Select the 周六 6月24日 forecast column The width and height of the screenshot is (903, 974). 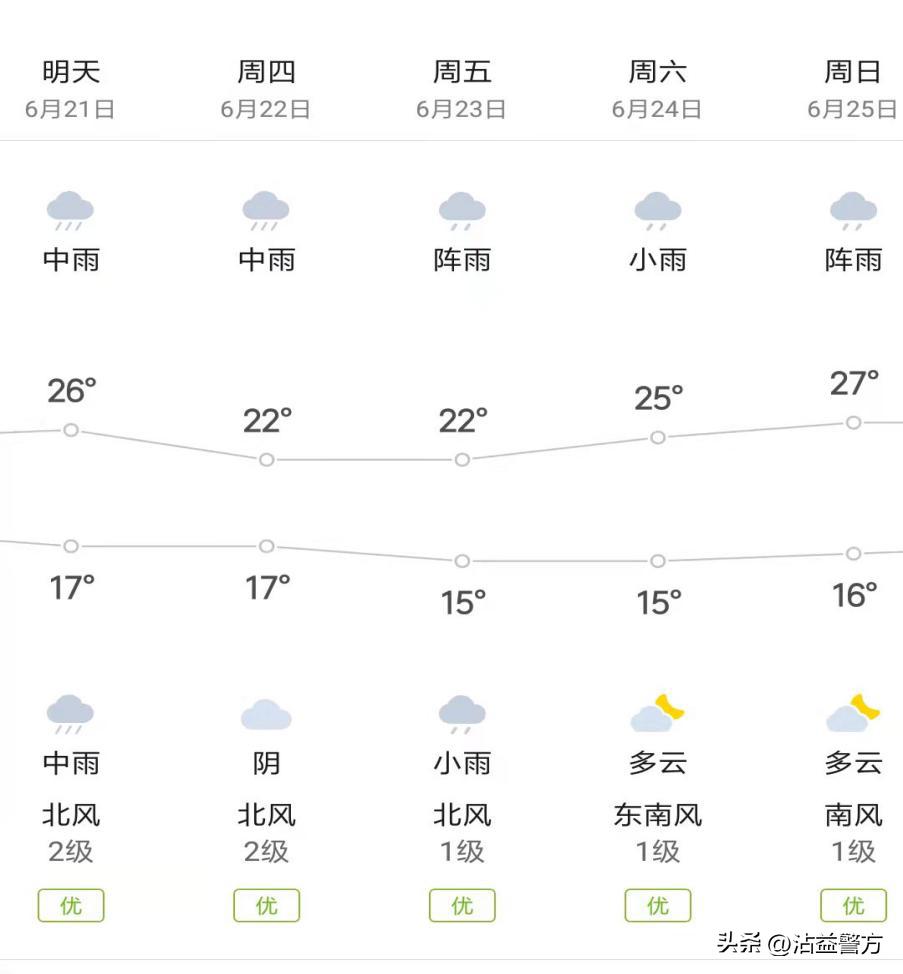tap(656, 90)
